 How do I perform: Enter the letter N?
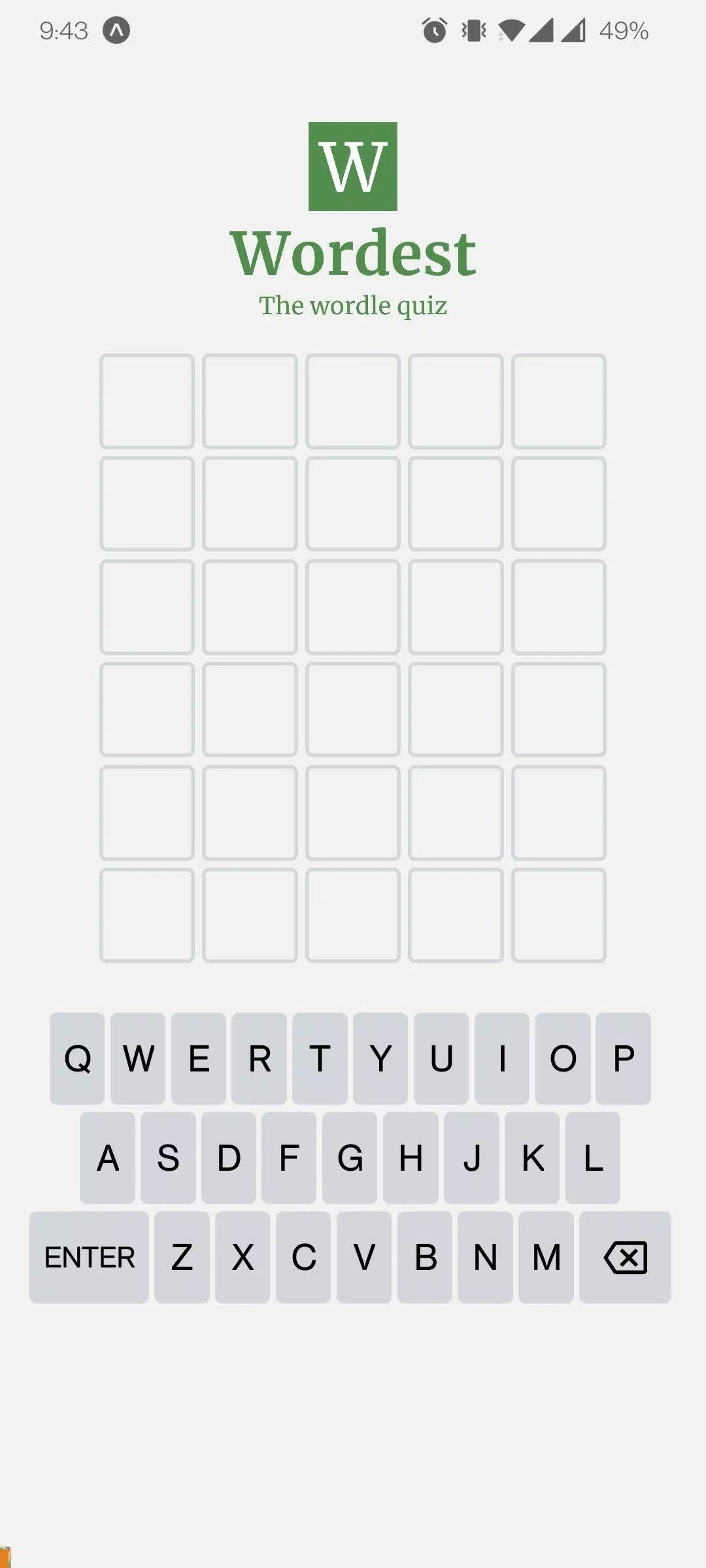tap(485, 1257)
